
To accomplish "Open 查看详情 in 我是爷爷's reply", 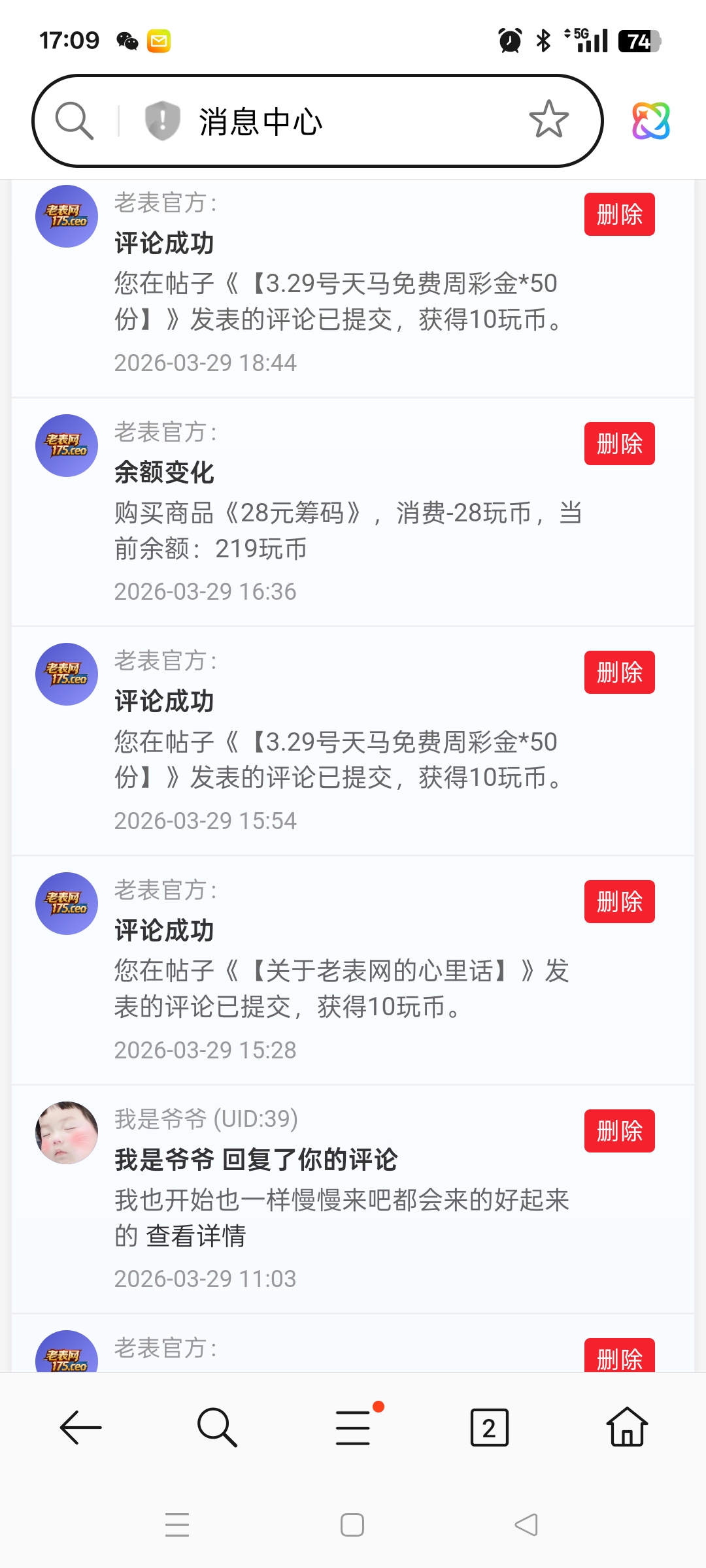I will tap(196, 1236).
